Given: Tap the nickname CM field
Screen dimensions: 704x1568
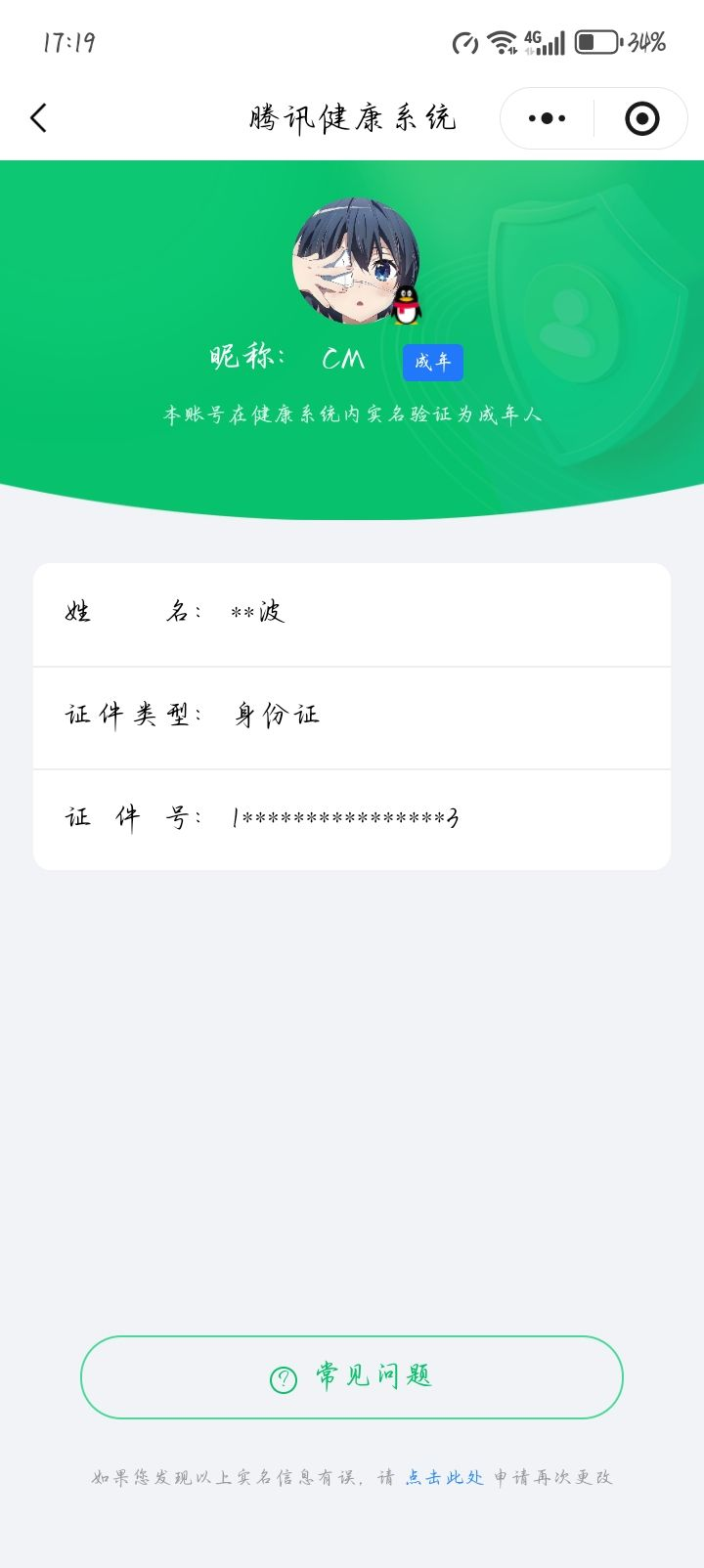Looking at the screenshot, I should point(344,359).
